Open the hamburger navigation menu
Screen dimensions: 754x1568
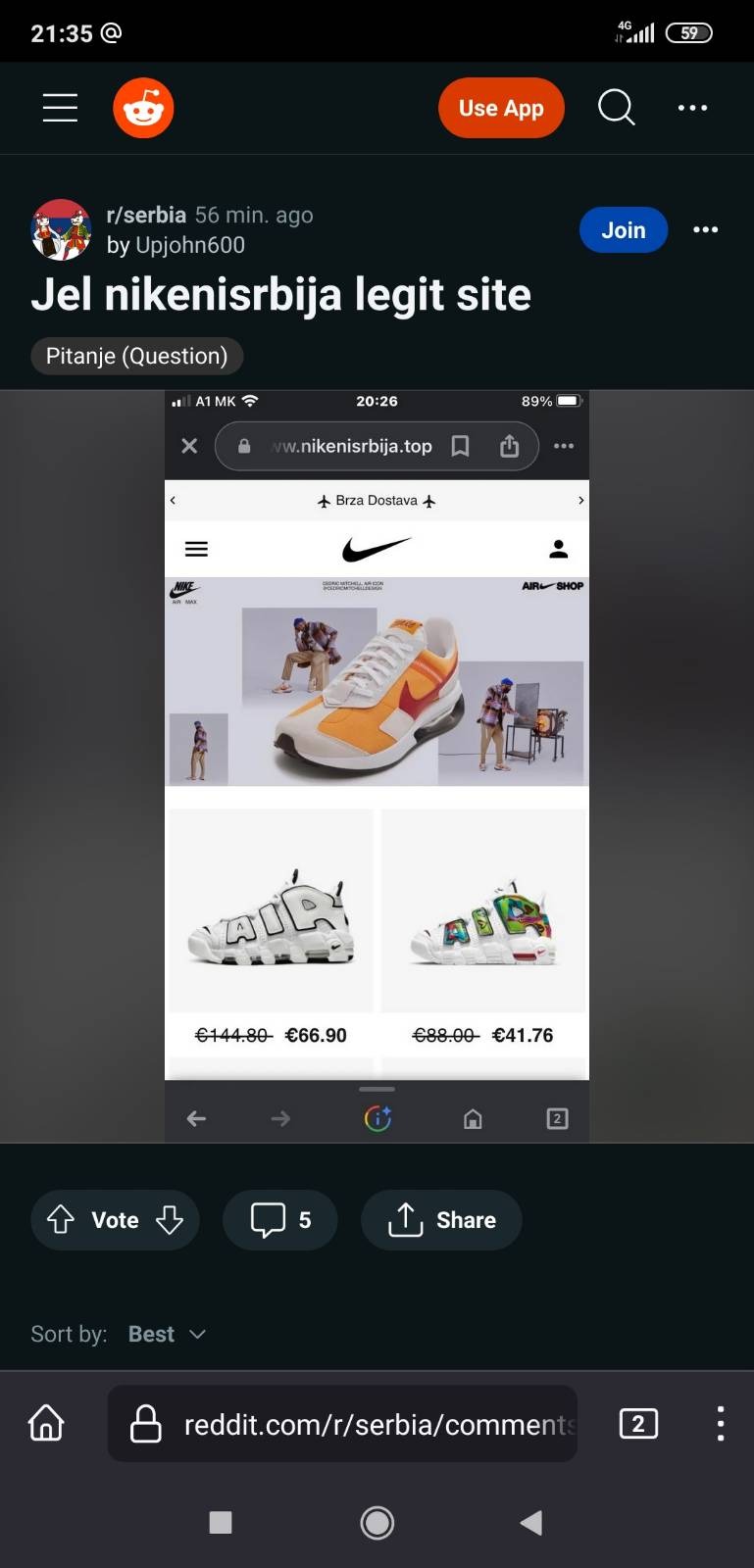coord(60,108)
